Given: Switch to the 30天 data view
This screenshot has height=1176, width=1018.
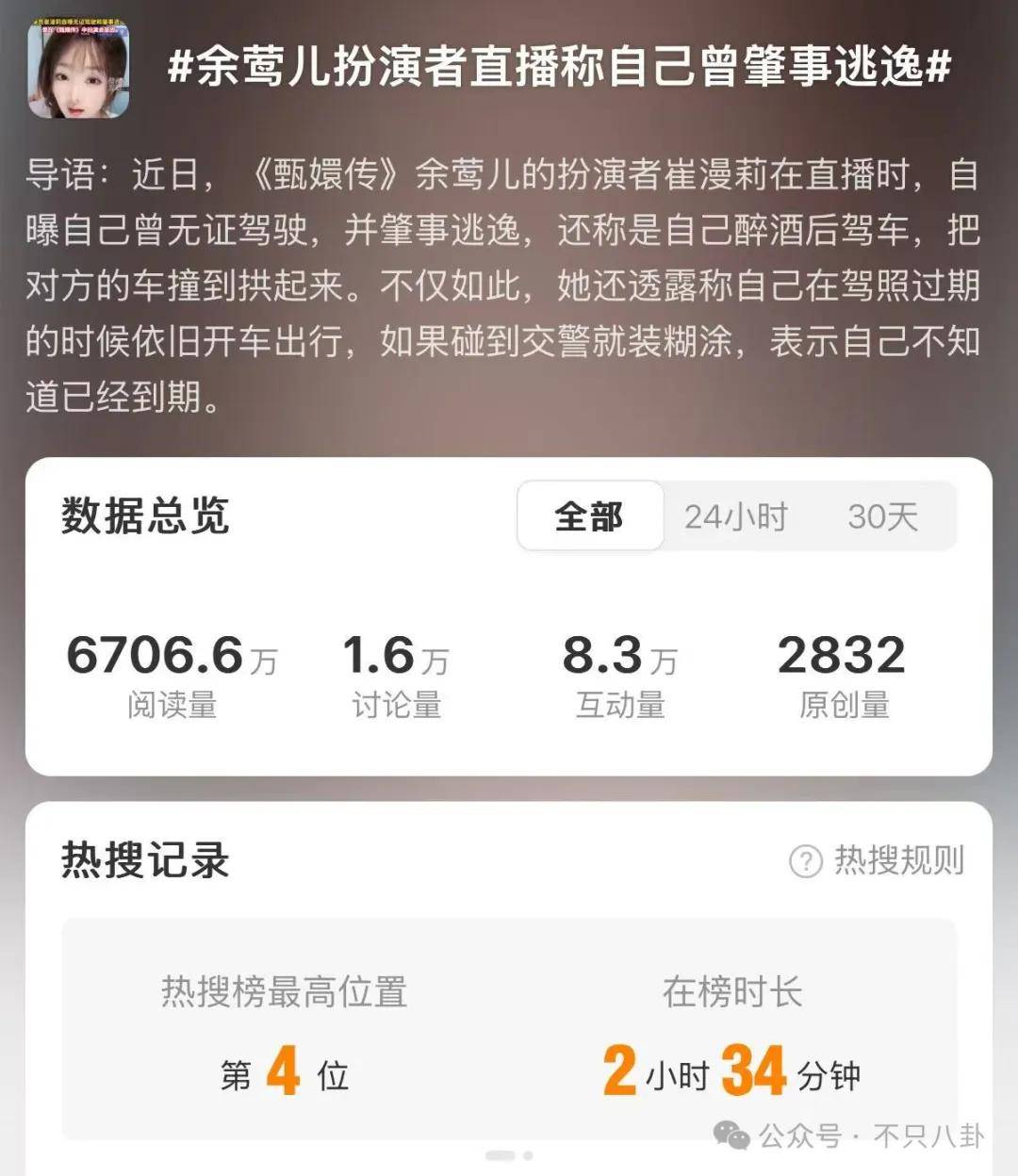Looking at the screenshot, I should (x=882, y=516).
